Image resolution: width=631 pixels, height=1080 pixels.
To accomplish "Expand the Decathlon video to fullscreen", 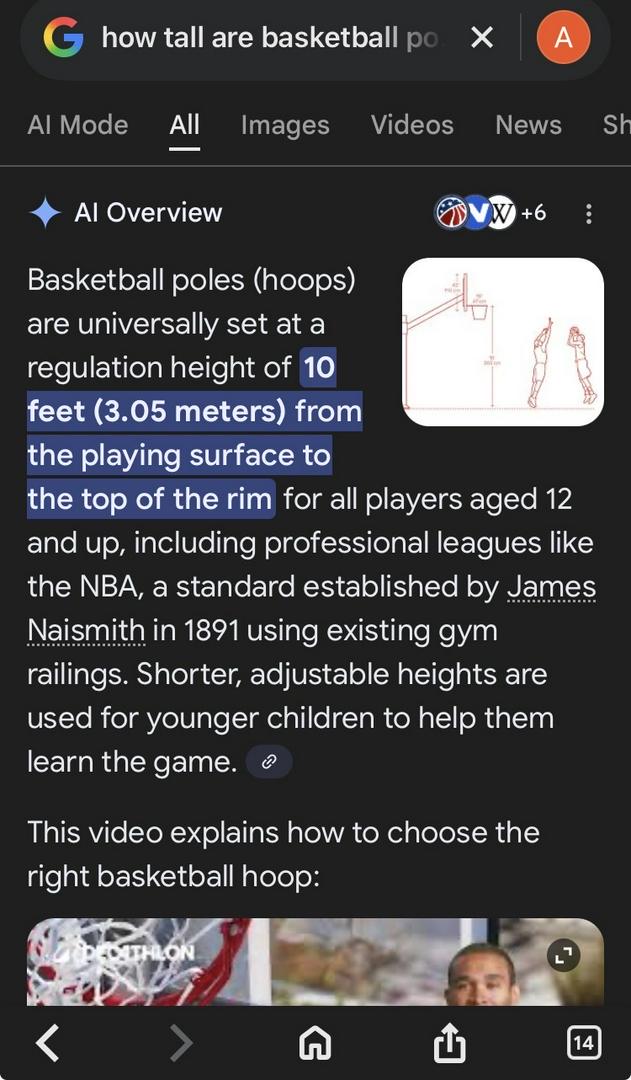I will pos(564,956).
